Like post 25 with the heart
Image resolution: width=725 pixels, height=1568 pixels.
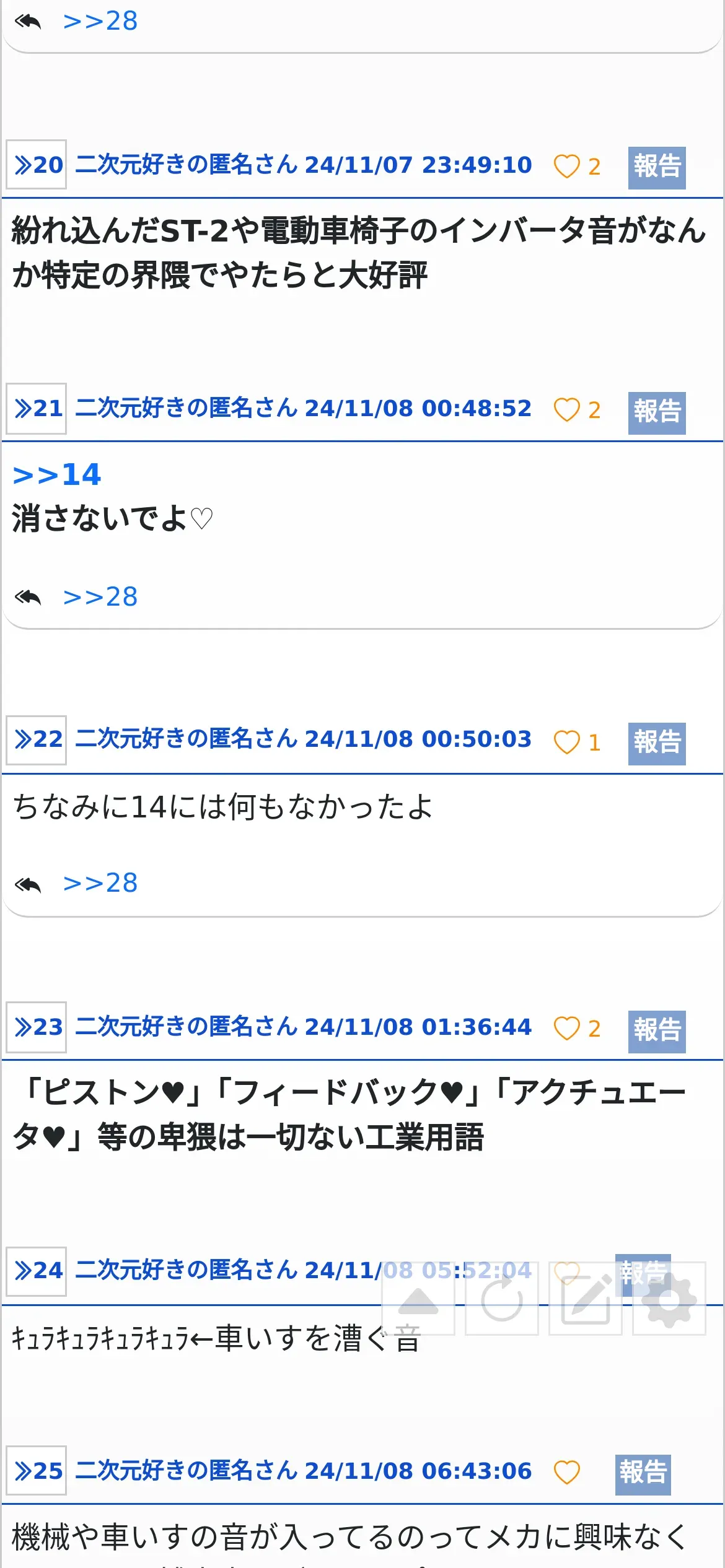pyautogui.click(x=566, y=1472)
